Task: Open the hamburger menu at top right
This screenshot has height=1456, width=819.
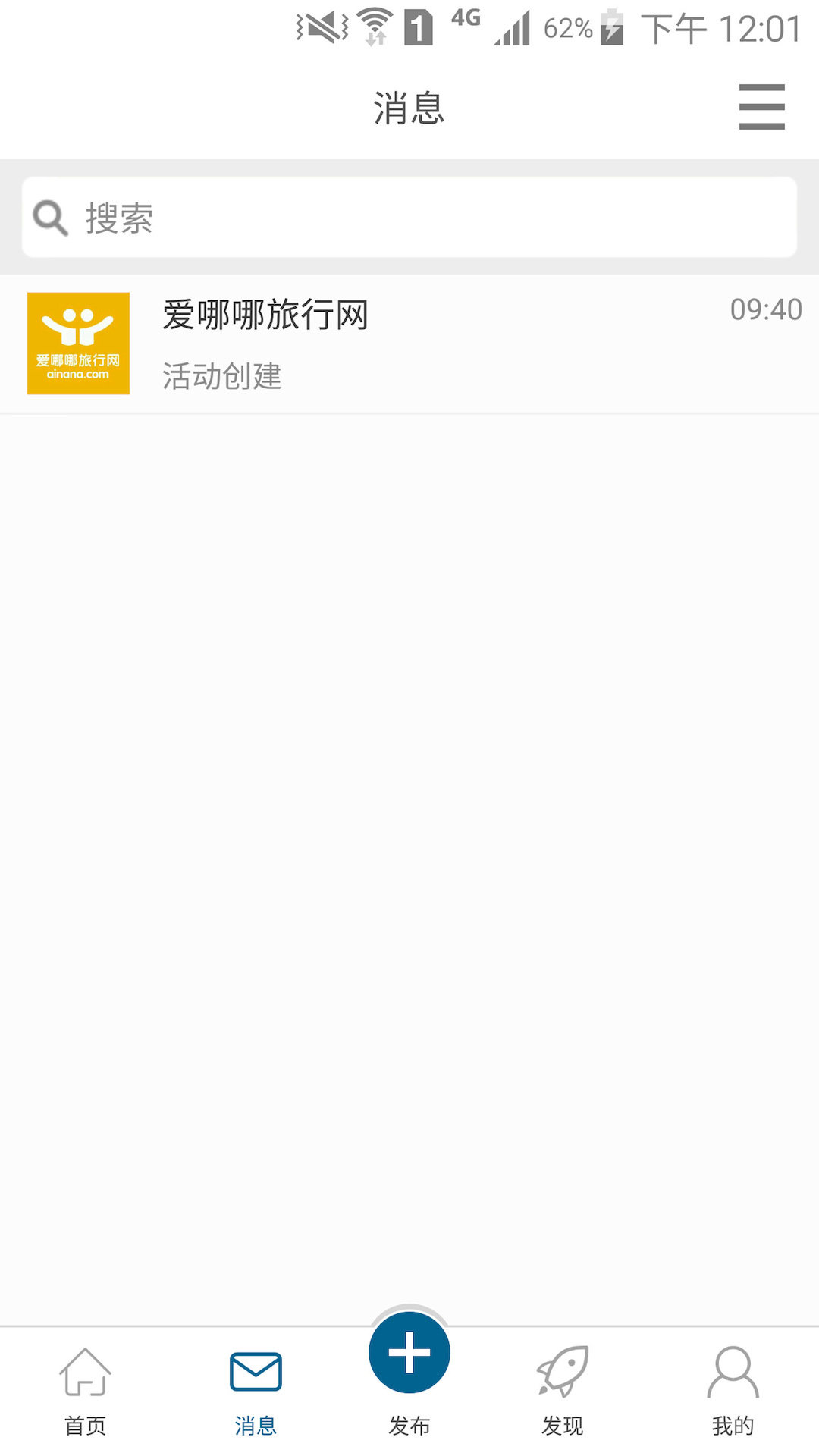Action: (761, 108)
